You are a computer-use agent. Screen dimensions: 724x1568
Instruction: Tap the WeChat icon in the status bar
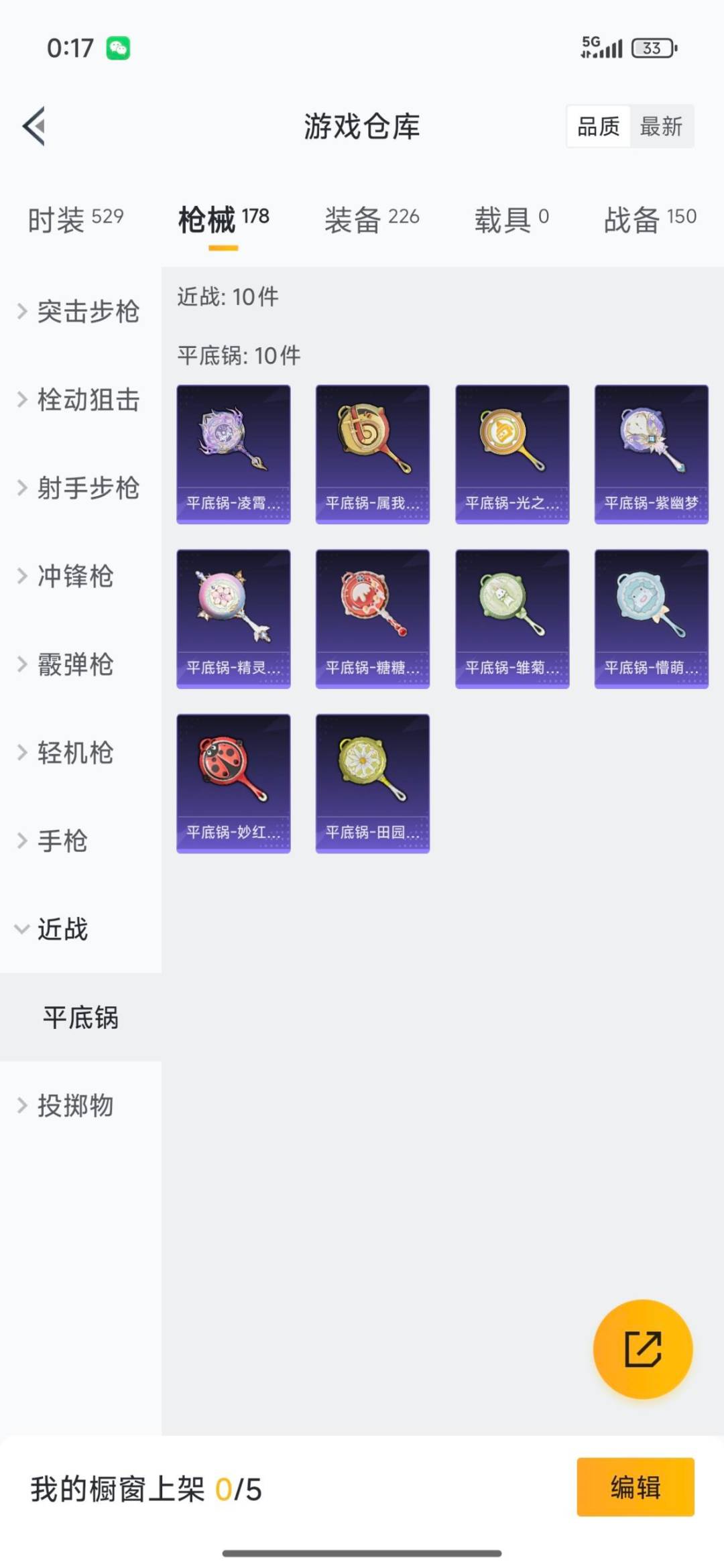coord(117,48)
